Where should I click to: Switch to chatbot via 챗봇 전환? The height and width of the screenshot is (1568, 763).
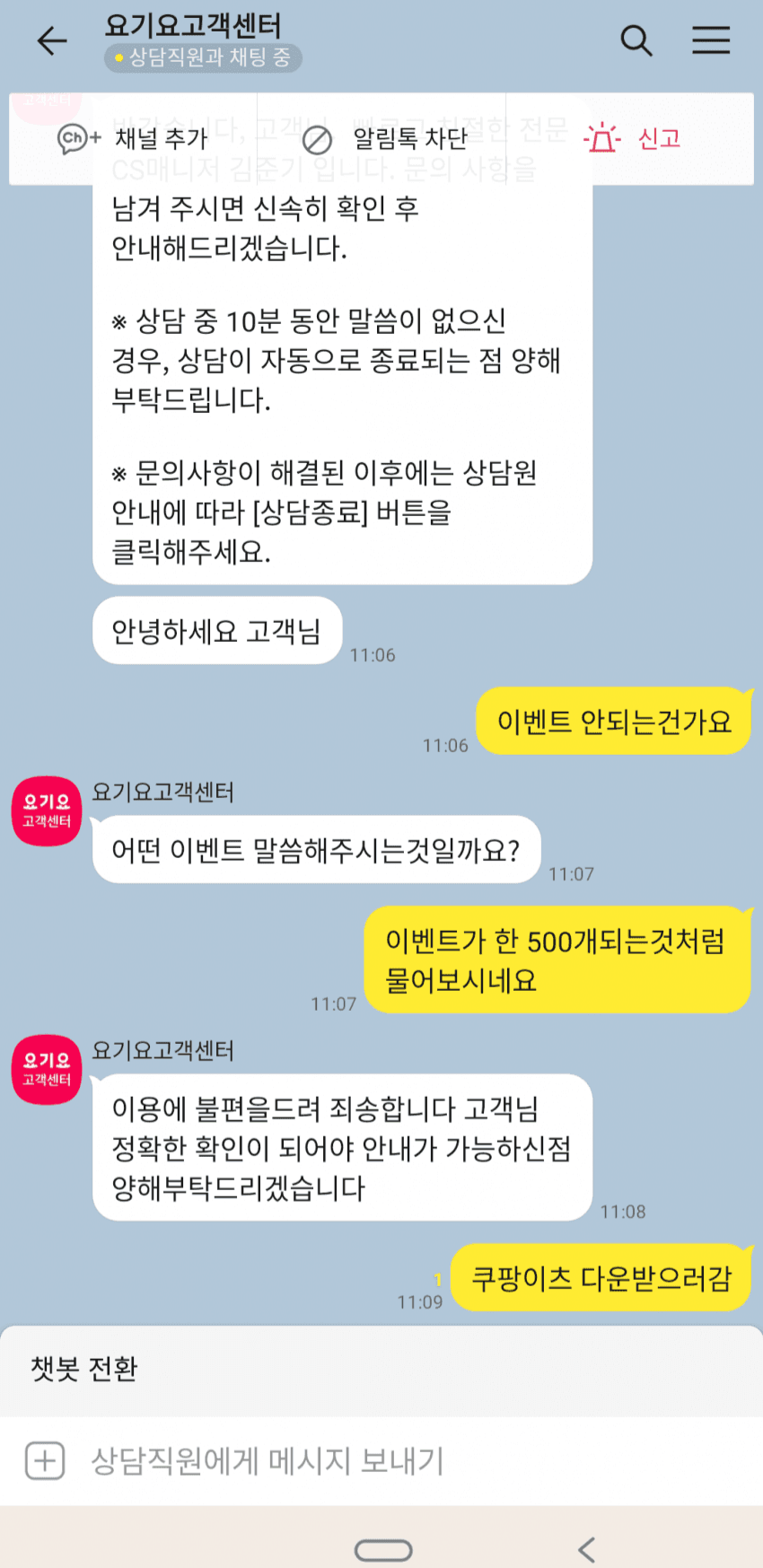(84, 1369)
